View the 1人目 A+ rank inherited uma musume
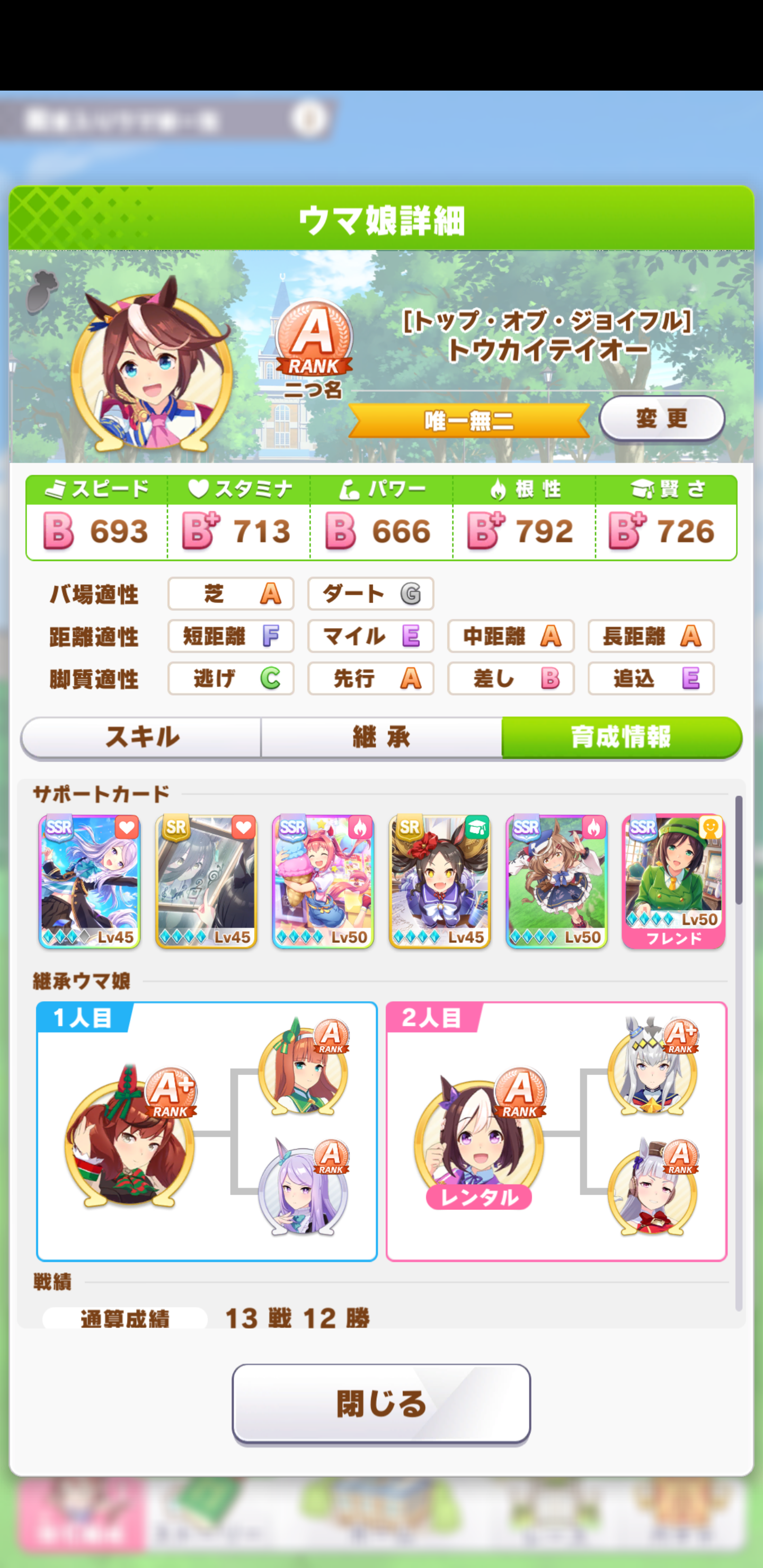 pos(130,1138)
